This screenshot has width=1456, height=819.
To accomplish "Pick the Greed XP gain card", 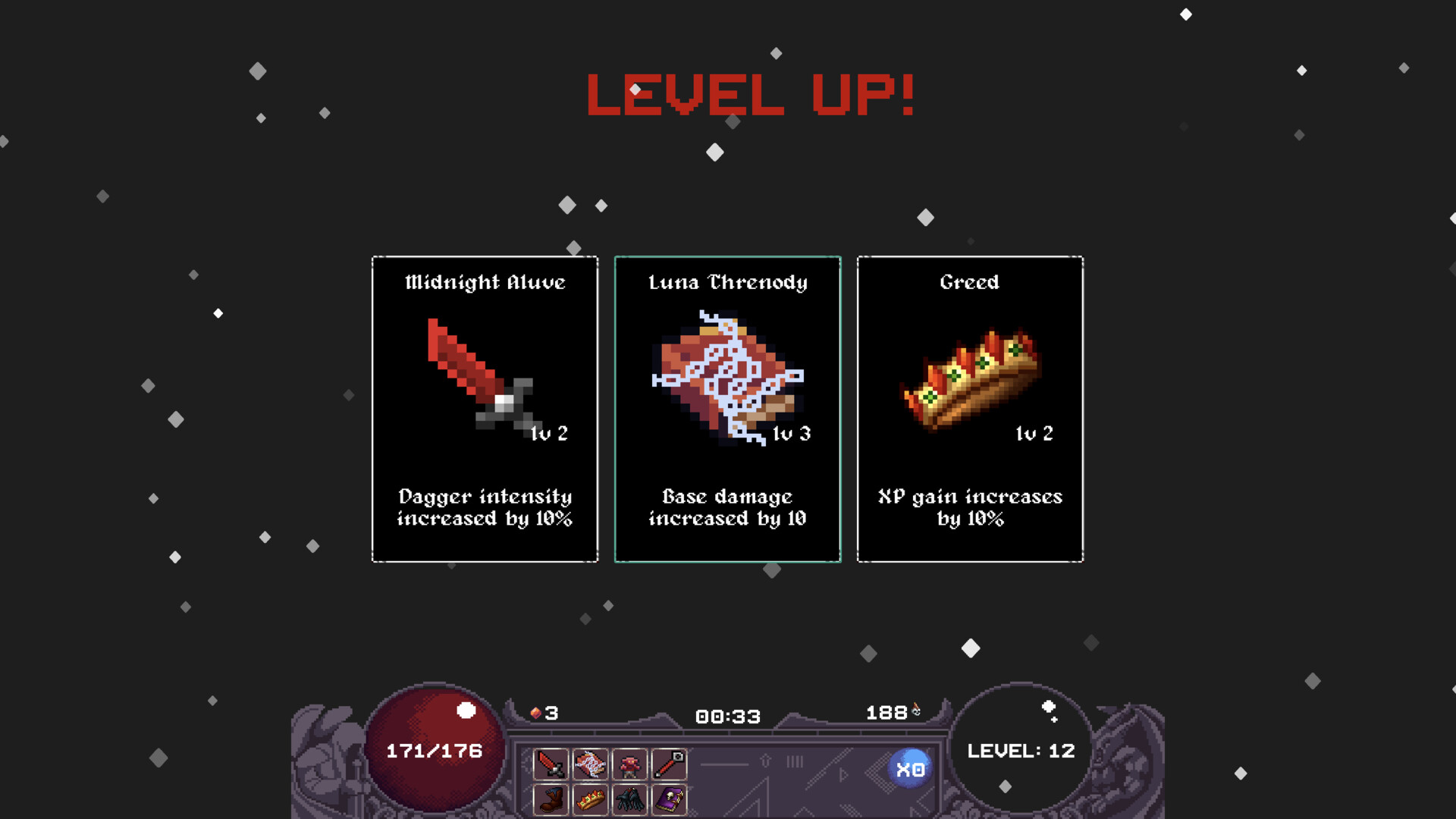I will point(970,409).
